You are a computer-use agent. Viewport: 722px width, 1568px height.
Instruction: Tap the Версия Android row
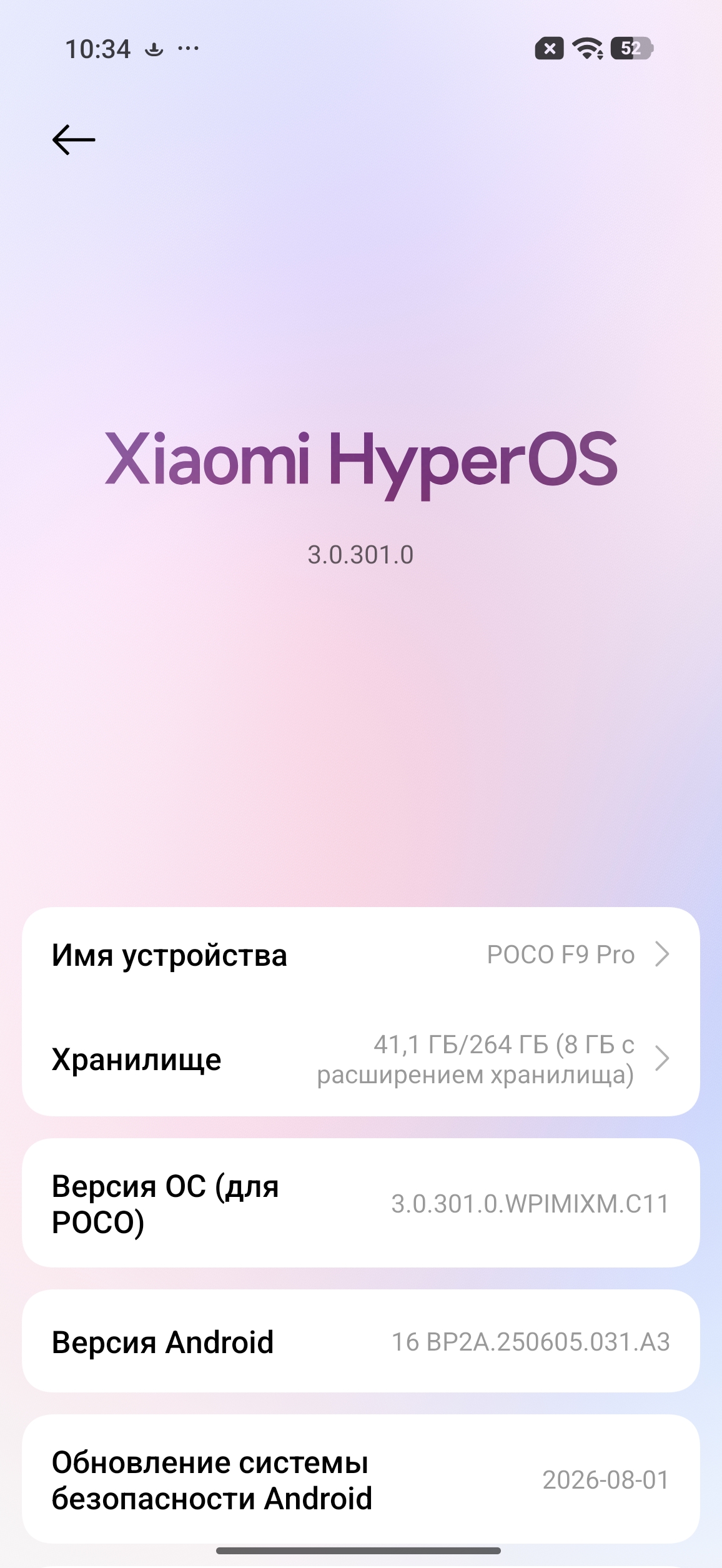[361, 1341]
